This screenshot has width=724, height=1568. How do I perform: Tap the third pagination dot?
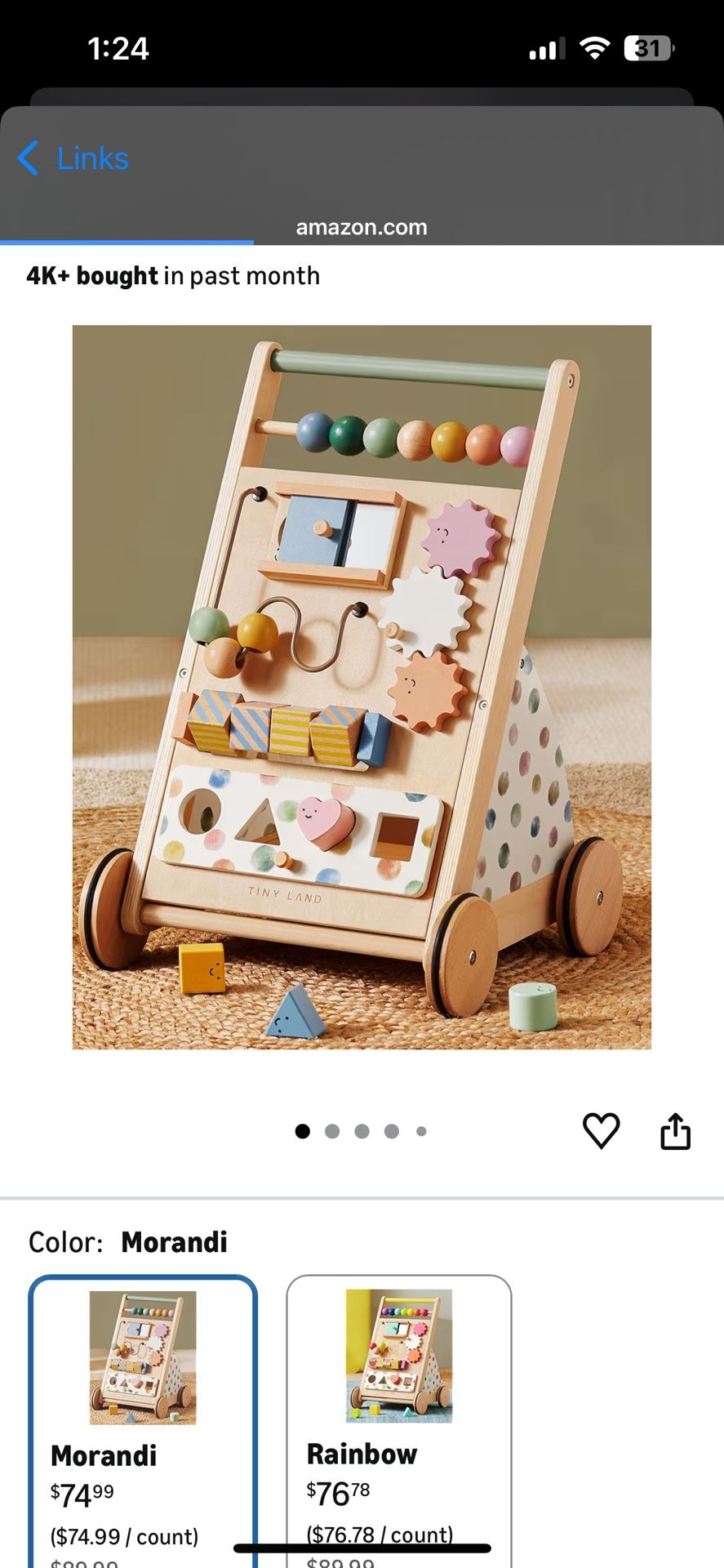(x=362, y=1131)
